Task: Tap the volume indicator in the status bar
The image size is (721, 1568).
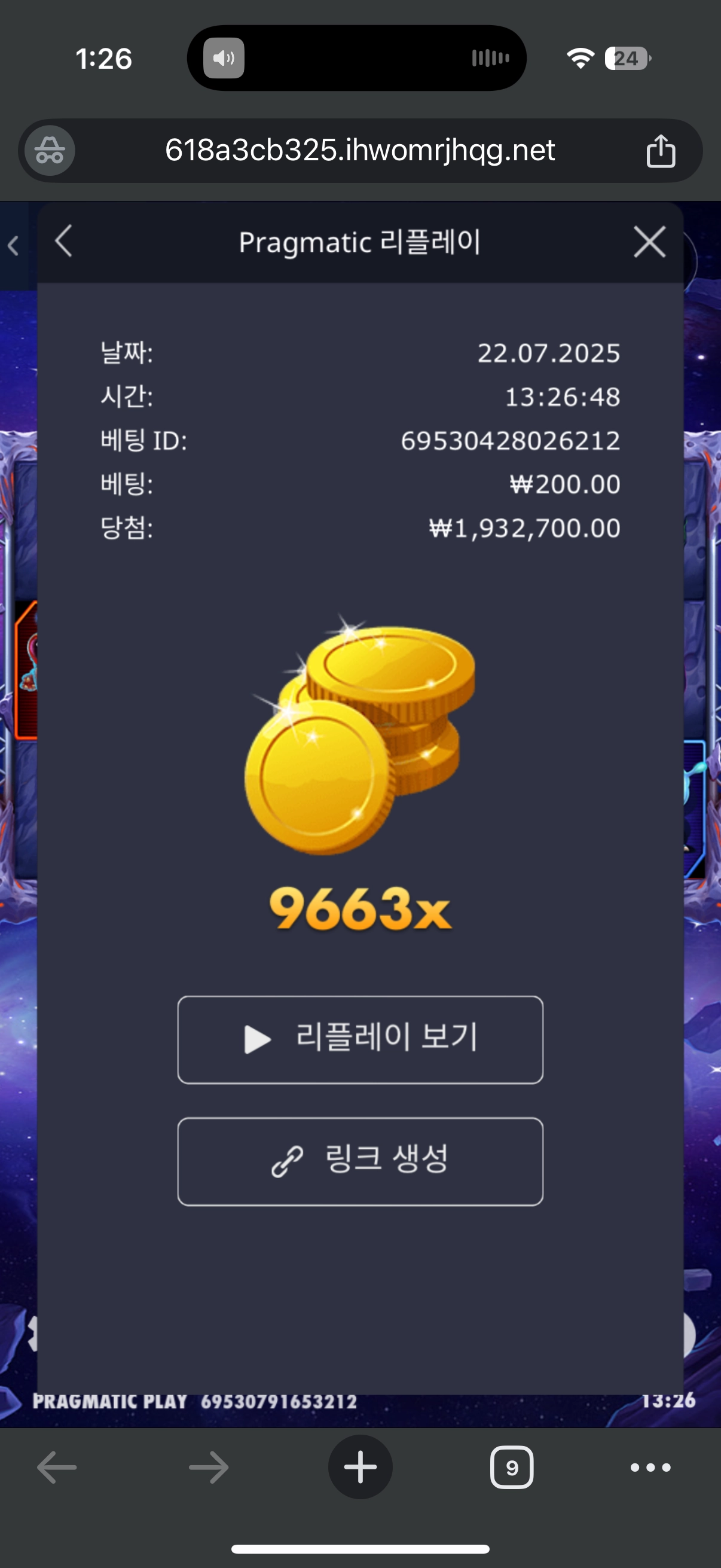Action: pyautogui.click(x=222, y=58)
